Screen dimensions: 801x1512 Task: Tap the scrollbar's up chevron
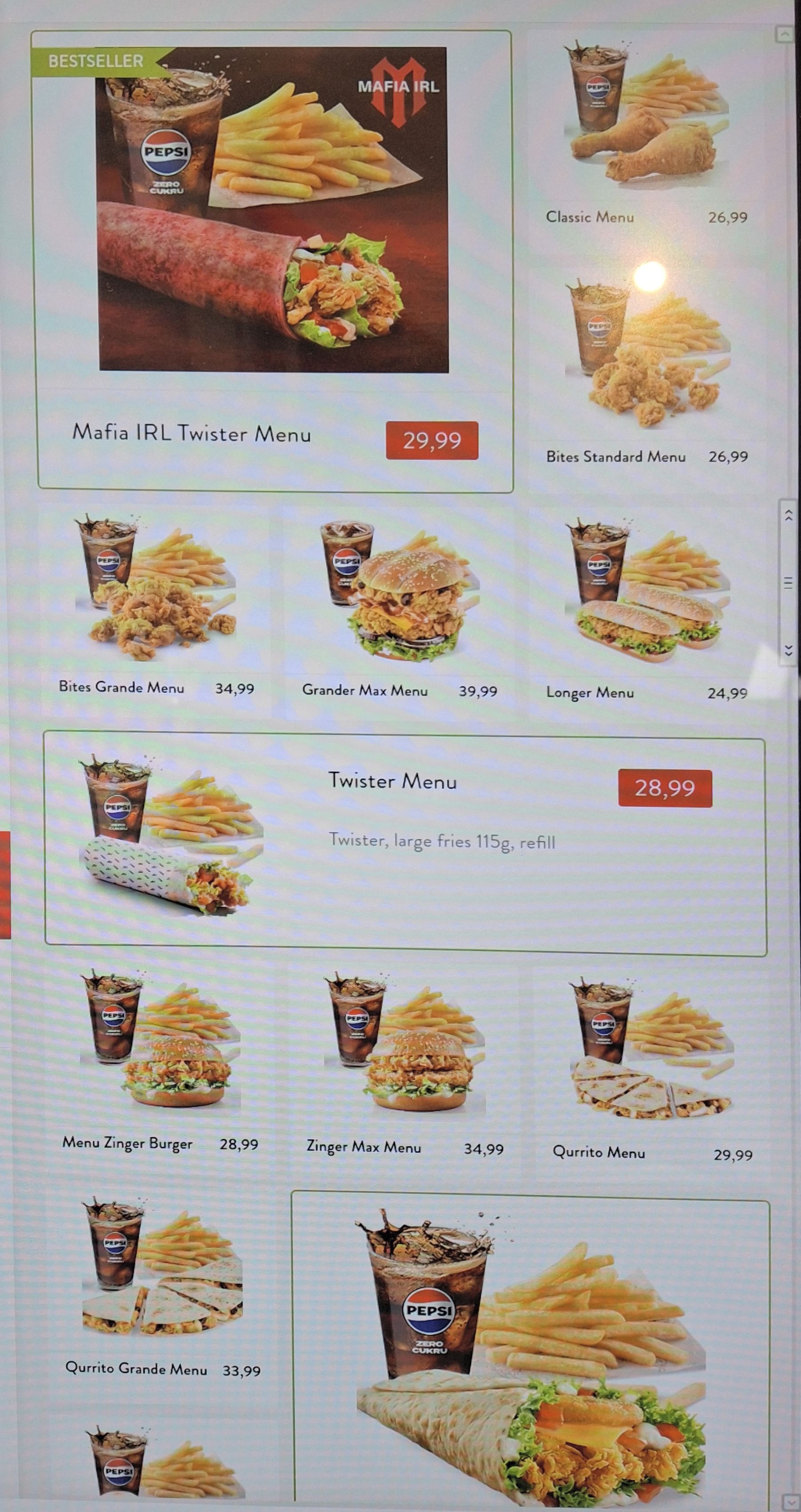point(788,515)
